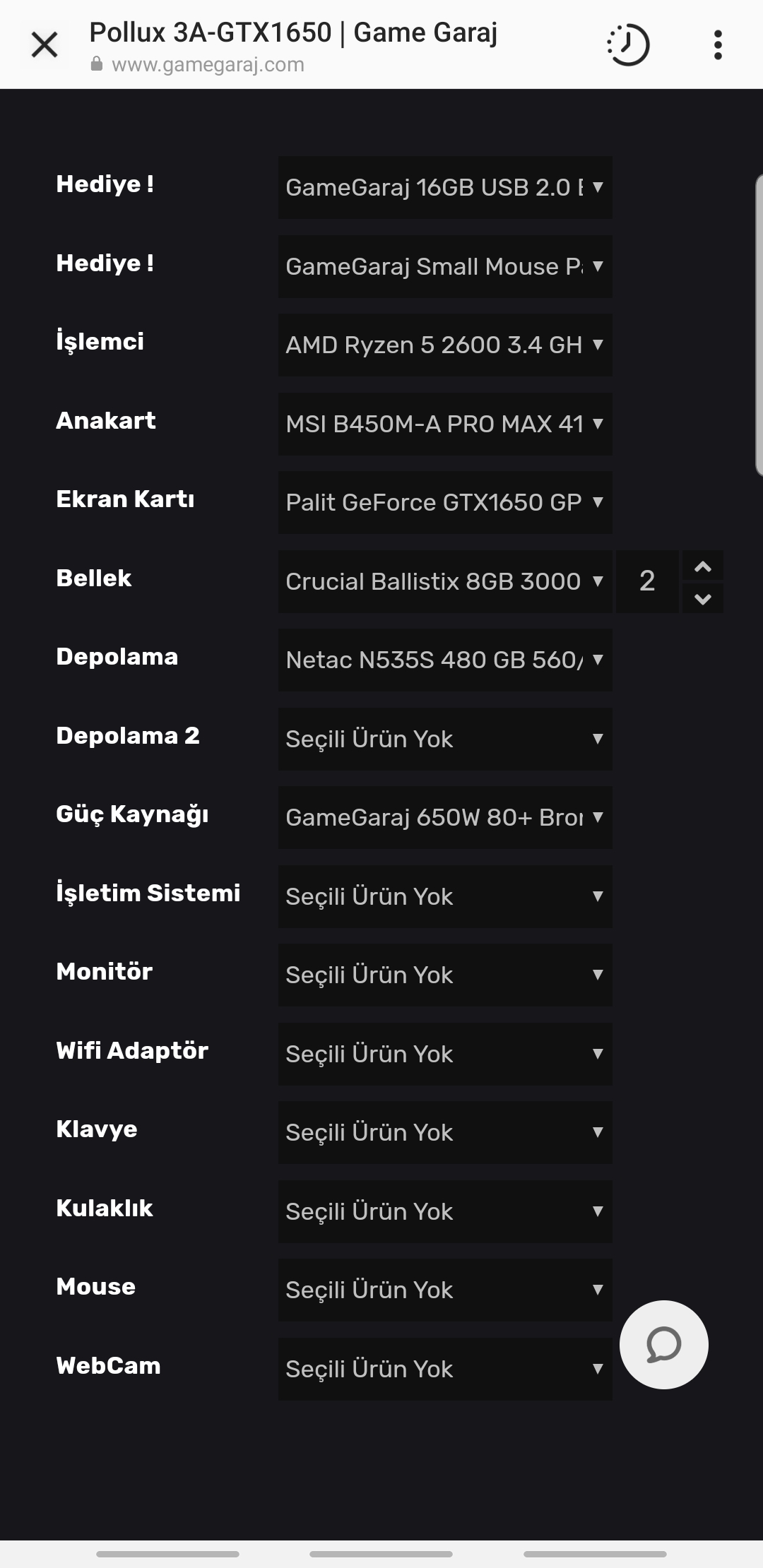Open the first Hediye USB dropdown
Image resolution: width=763 pixels, height=1568 pixels.
pyautogui.click(x=445, y=187)
